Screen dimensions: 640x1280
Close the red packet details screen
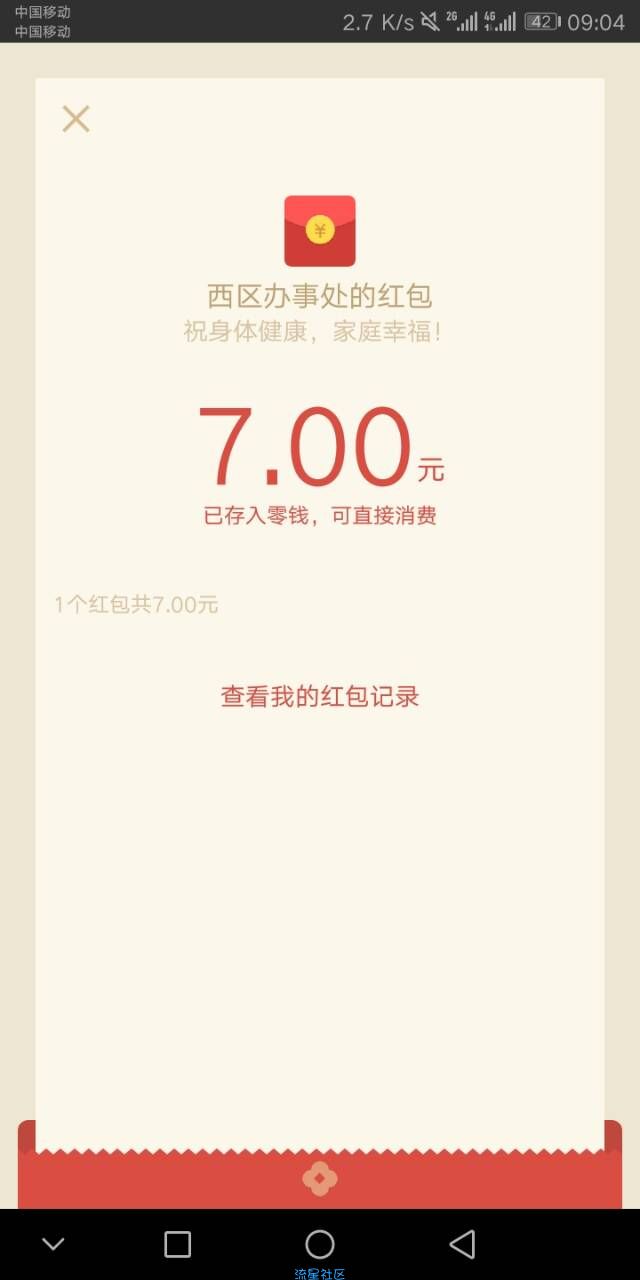click(76, 119)
